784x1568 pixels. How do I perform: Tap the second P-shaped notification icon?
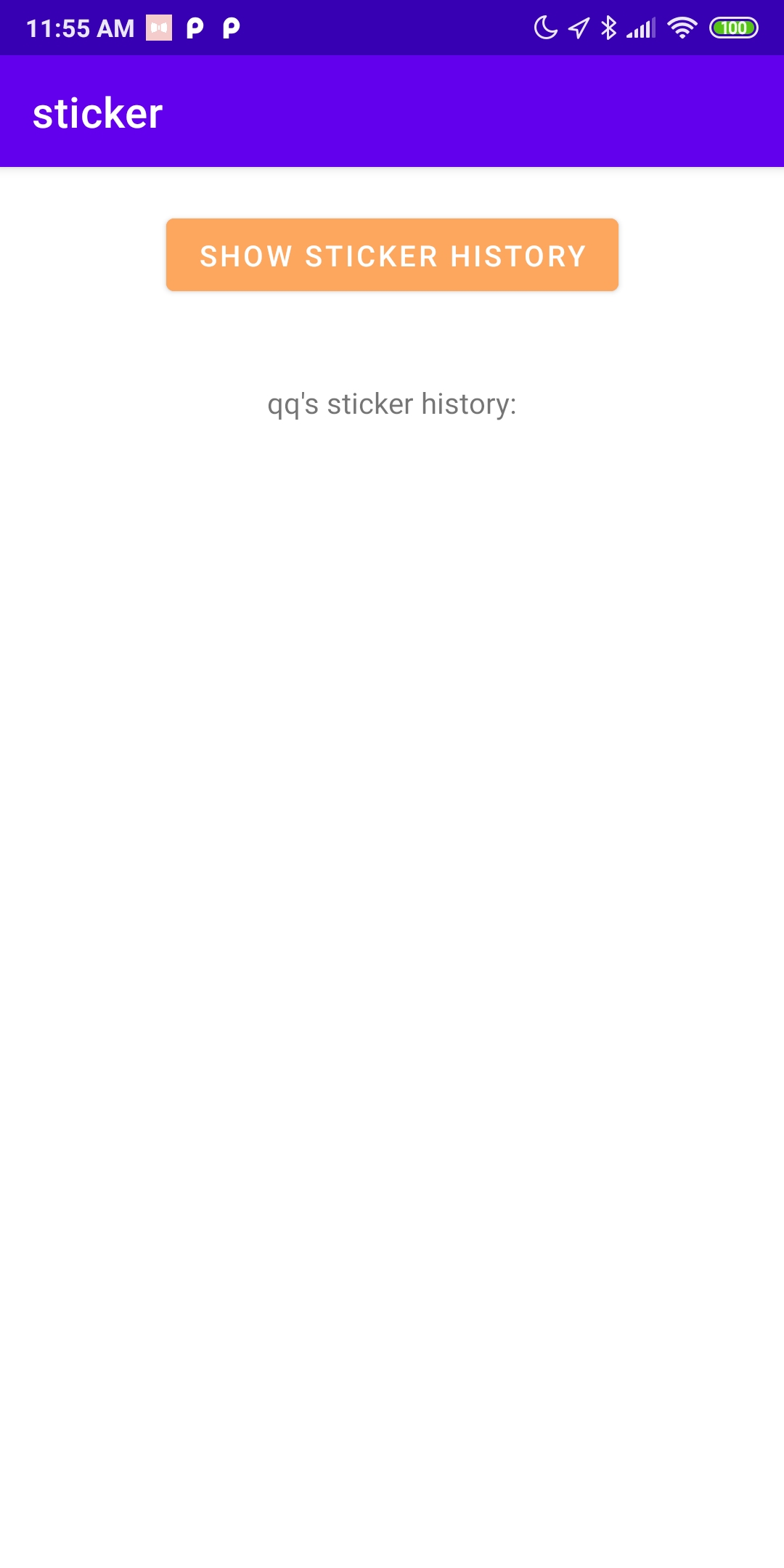(x=230, y=28)
